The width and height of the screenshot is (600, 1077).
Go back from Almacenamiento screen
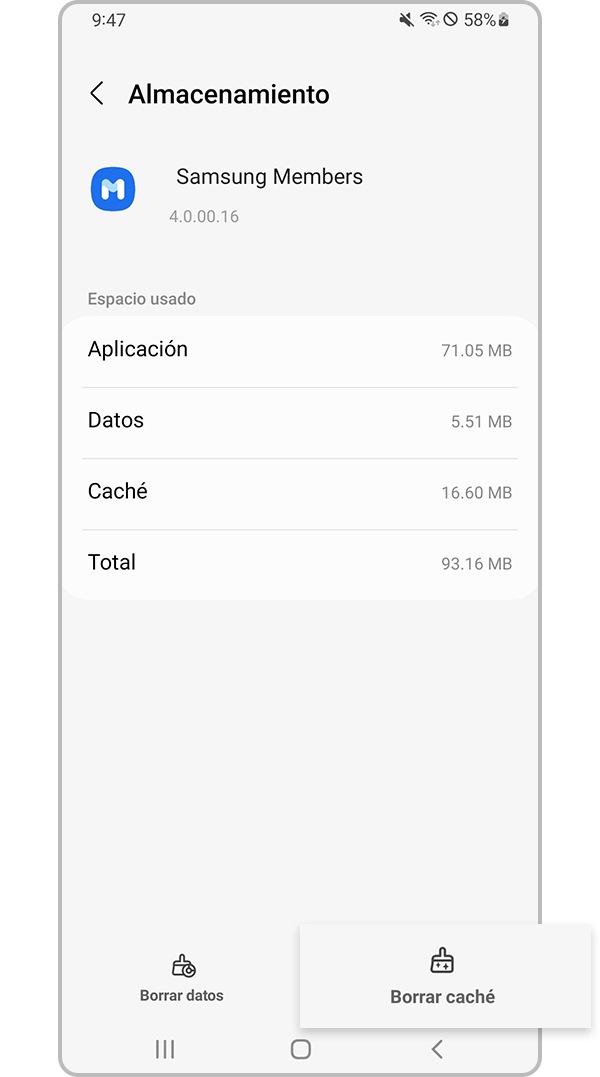point(97,94)
